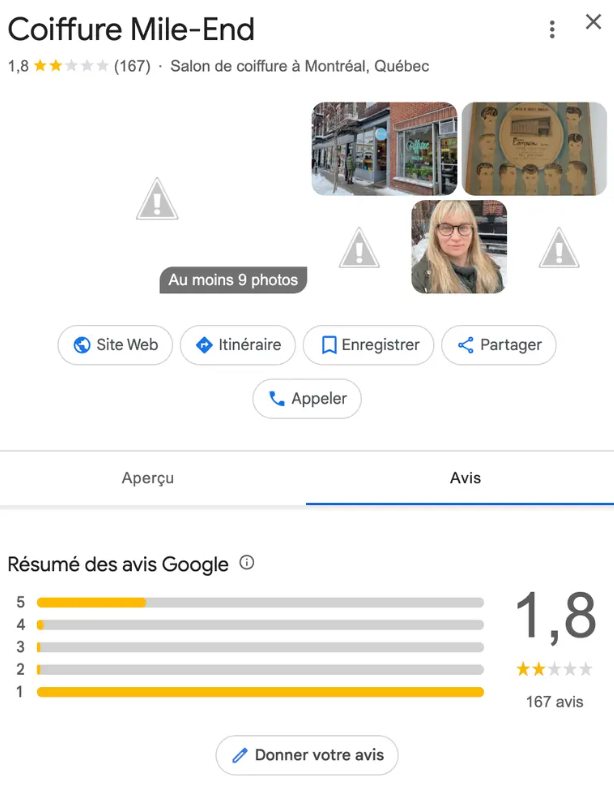
Task: Switch to the Aperçu tab
Action: (x=148, y=478)
